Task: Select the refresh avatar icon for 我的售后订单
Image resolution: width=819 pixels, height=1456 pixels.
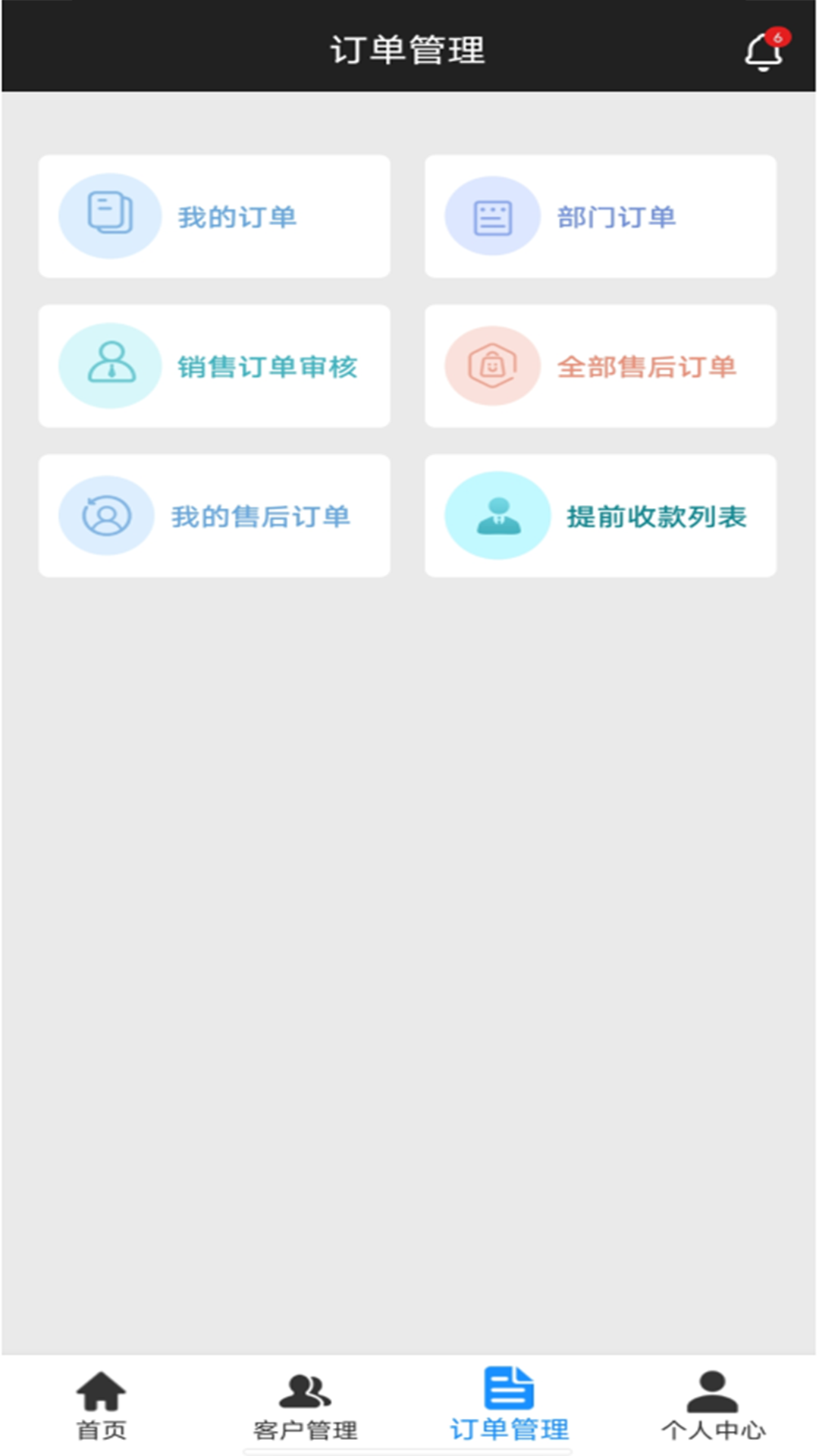Action: pos(106,515)
